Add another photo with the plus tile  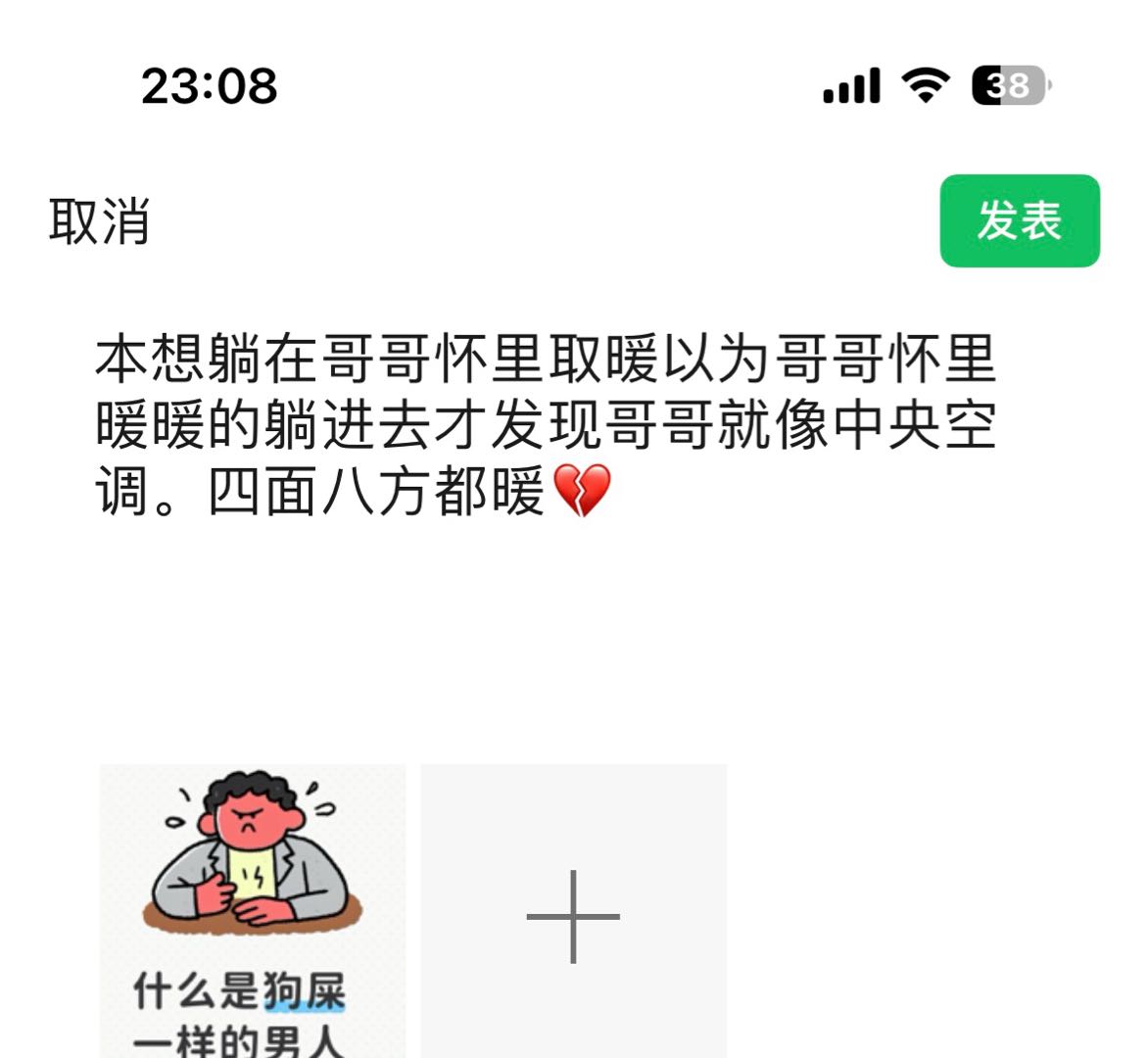573,915
